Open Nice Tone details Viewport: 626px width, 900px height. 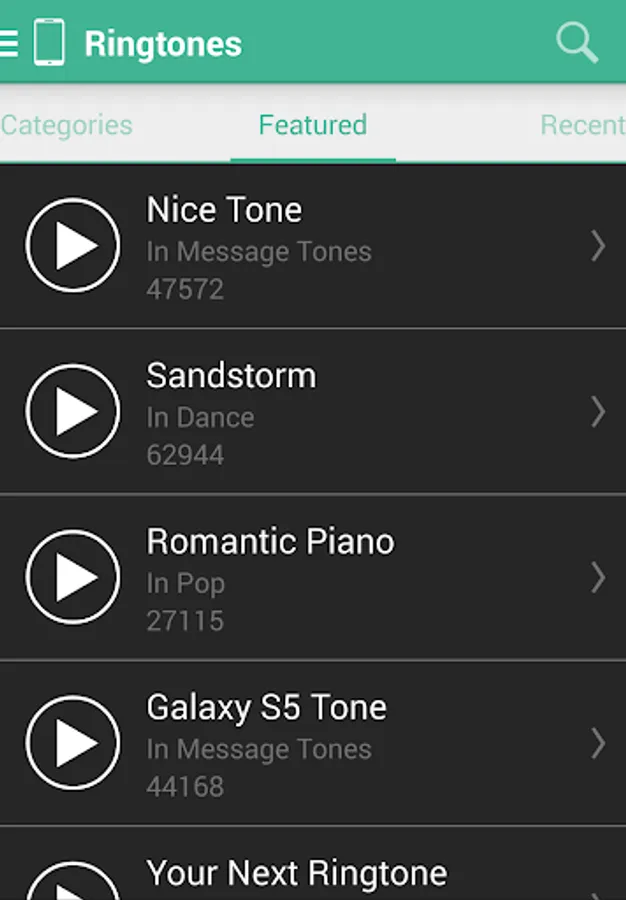(597, 246)
